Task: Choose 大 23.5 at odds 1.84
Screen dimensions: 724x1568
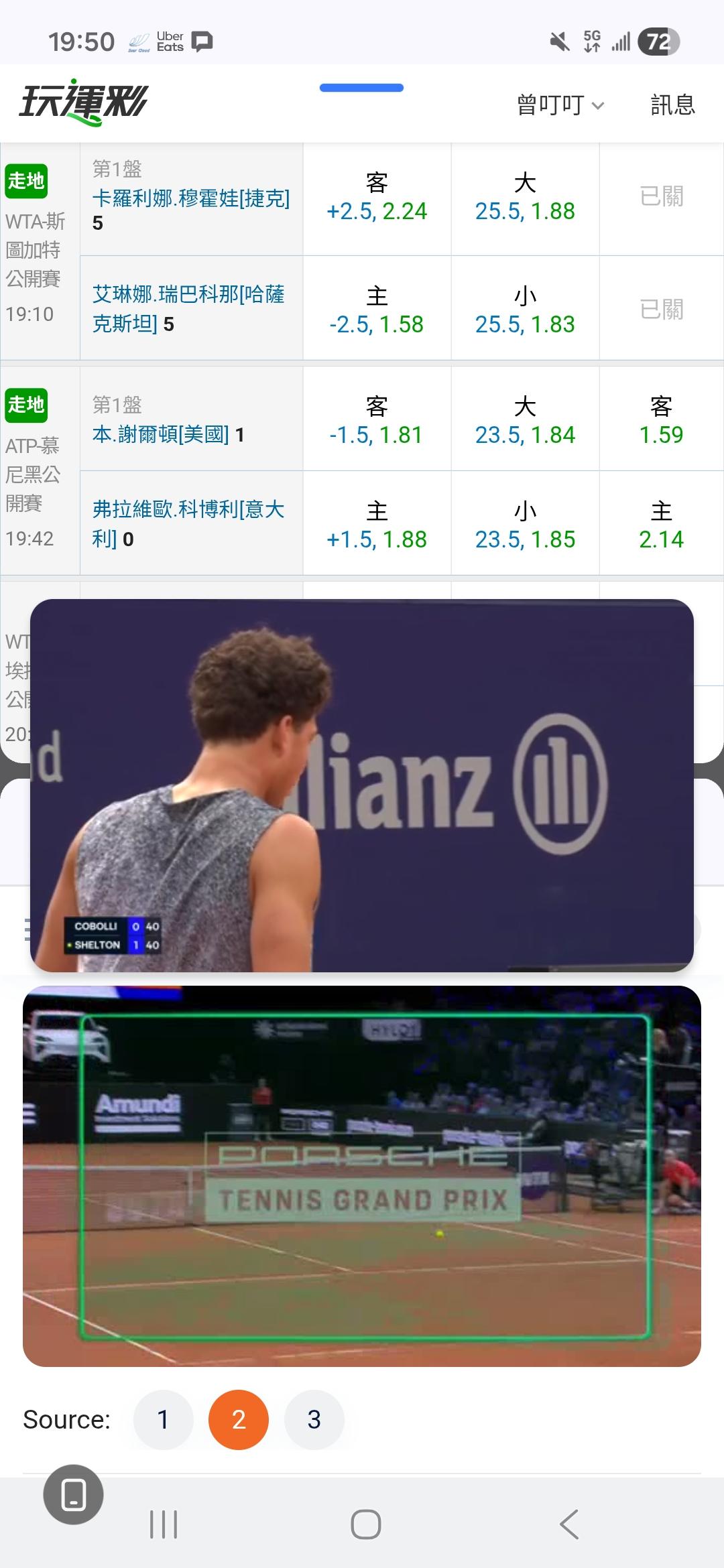Action: pyautogui.click(x=525, y=421)
